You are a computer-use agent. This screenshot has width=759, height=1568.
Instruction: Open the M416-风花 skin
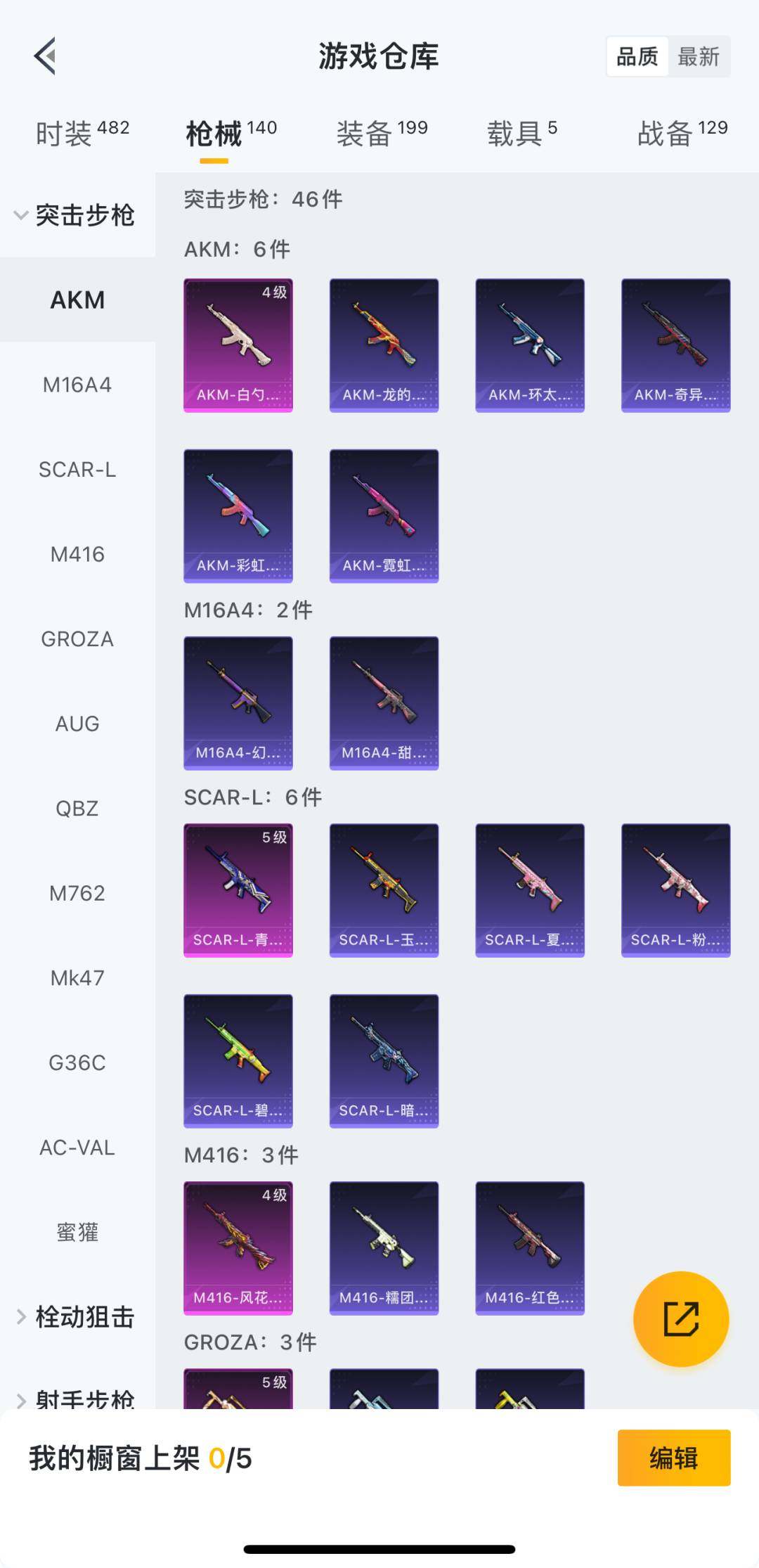pos(238,1248)
